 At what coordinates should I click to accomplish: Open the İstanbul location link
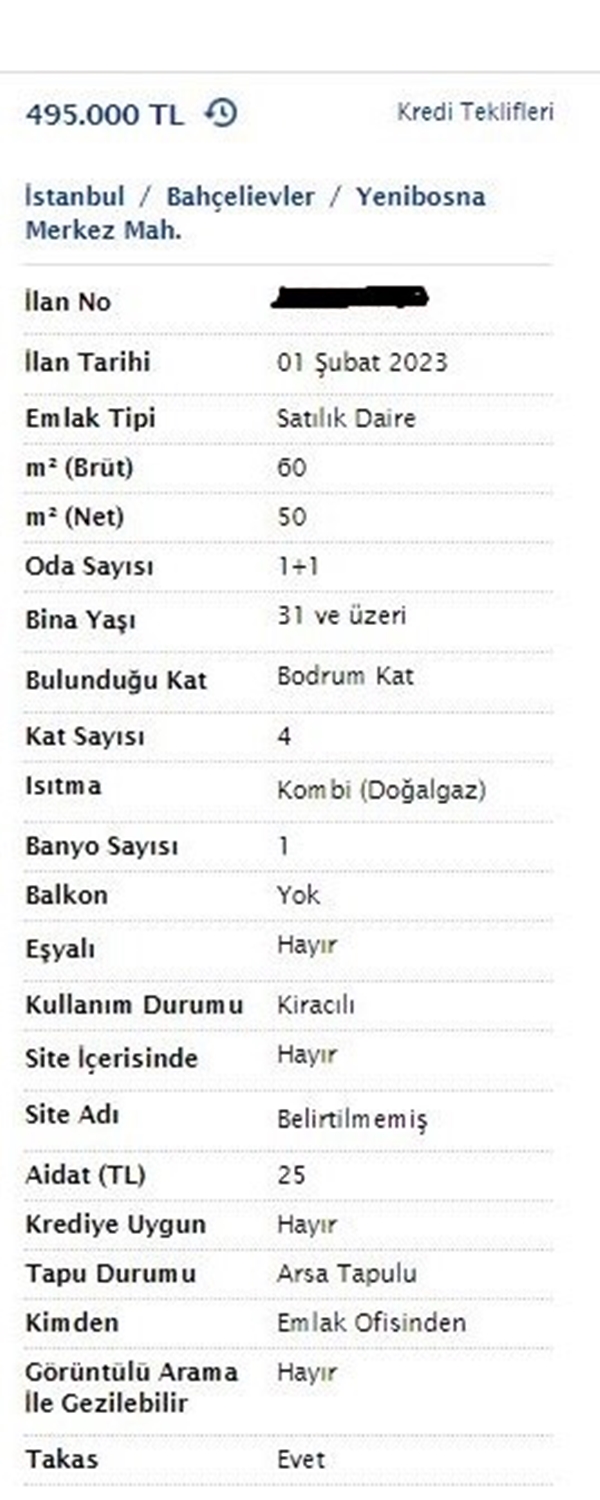point(75,196)
